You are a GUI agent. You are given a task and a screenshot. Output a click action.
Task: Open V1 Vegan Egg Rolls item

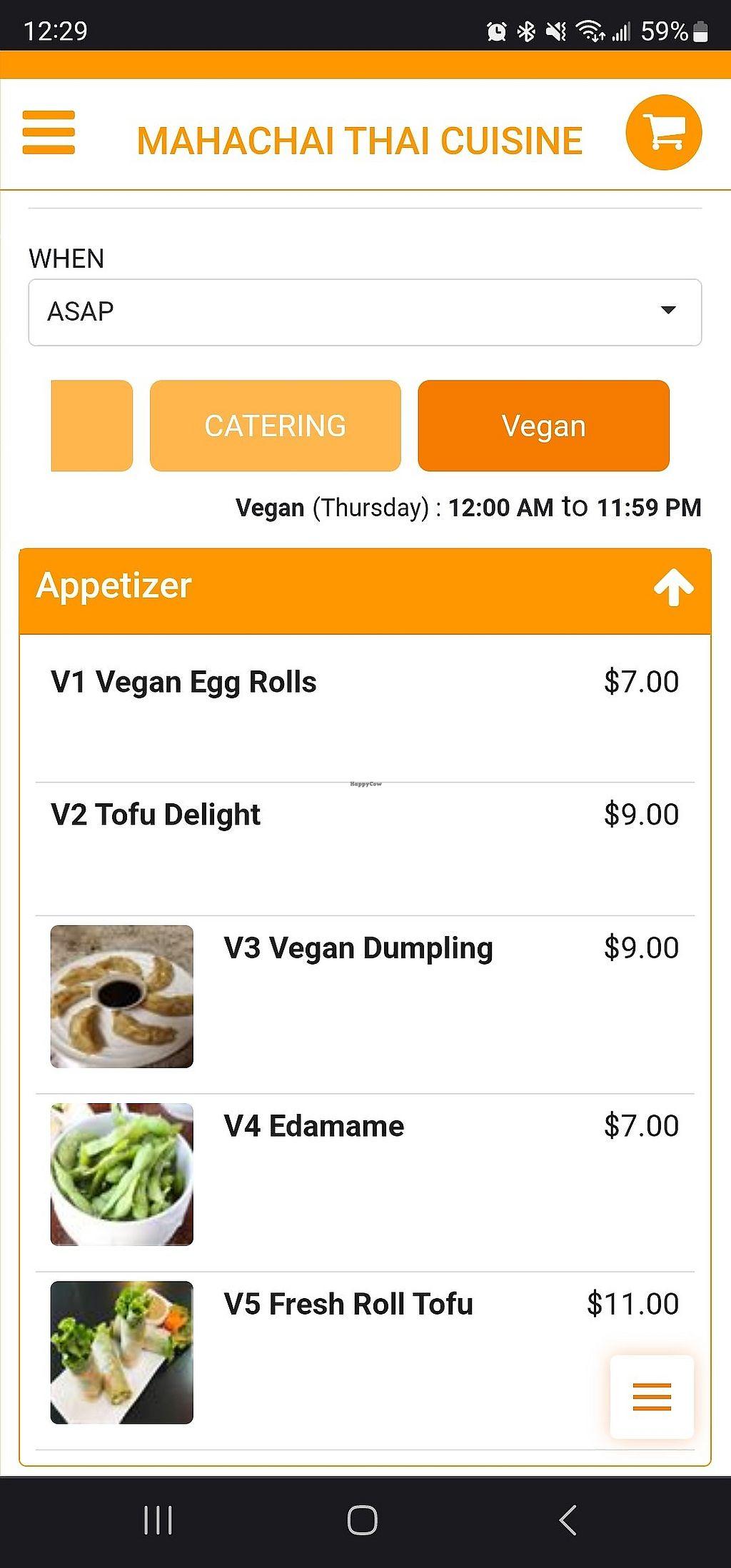click(x=184, y=683)
